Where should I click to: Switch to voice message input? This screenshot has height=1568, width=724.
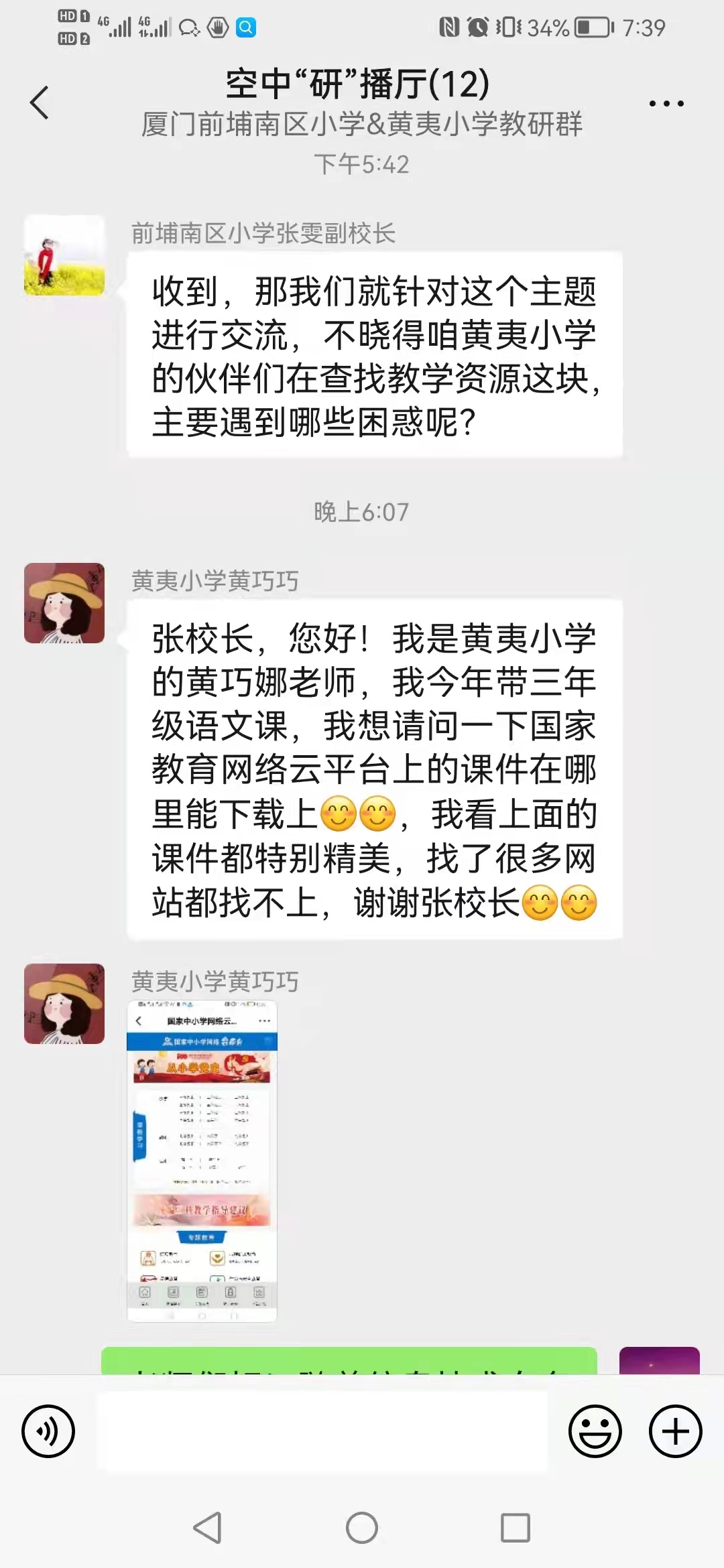point(48,1431)
